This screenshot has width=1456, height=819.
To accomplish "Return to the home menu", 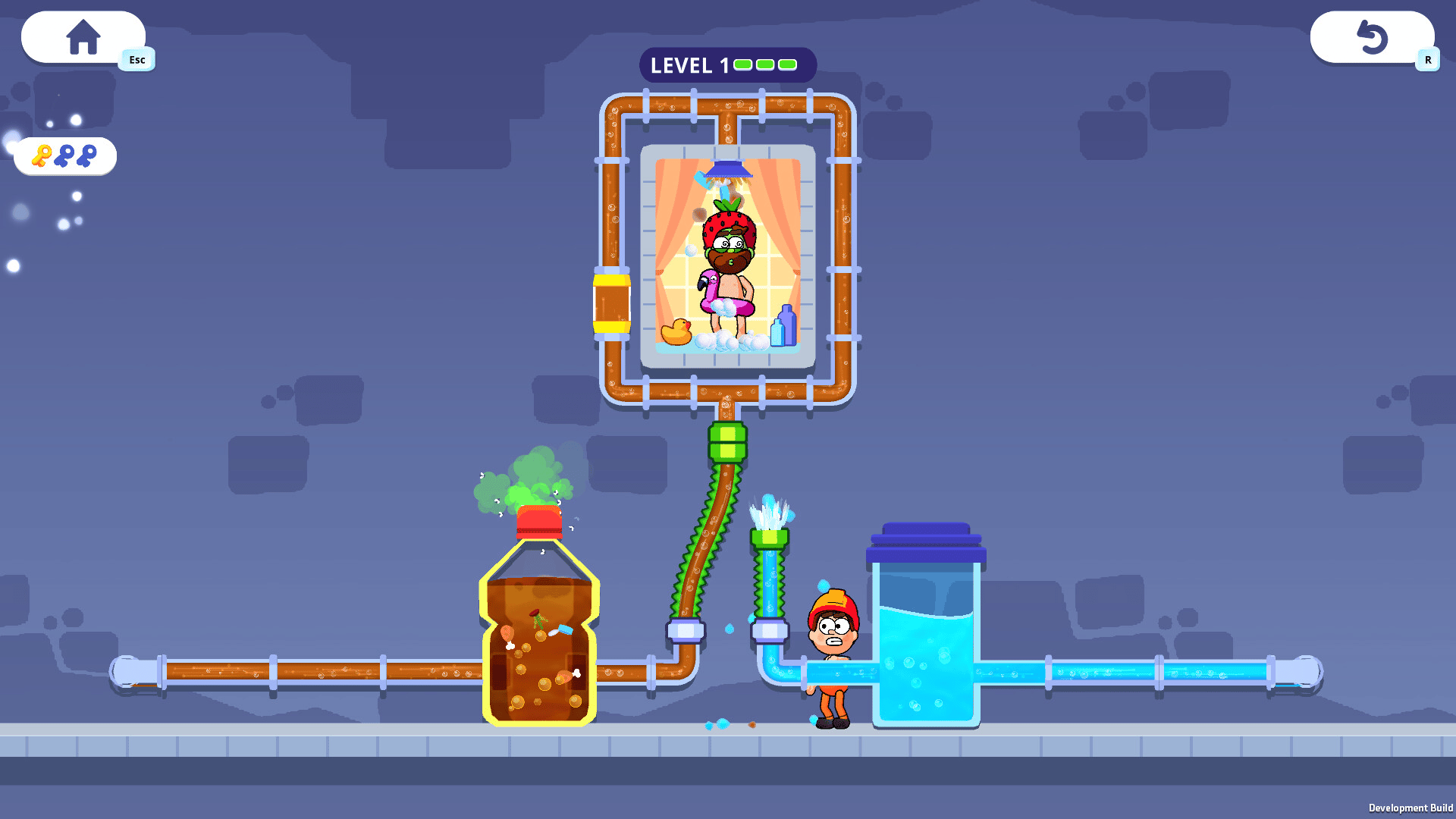I will tap(83, 37).
